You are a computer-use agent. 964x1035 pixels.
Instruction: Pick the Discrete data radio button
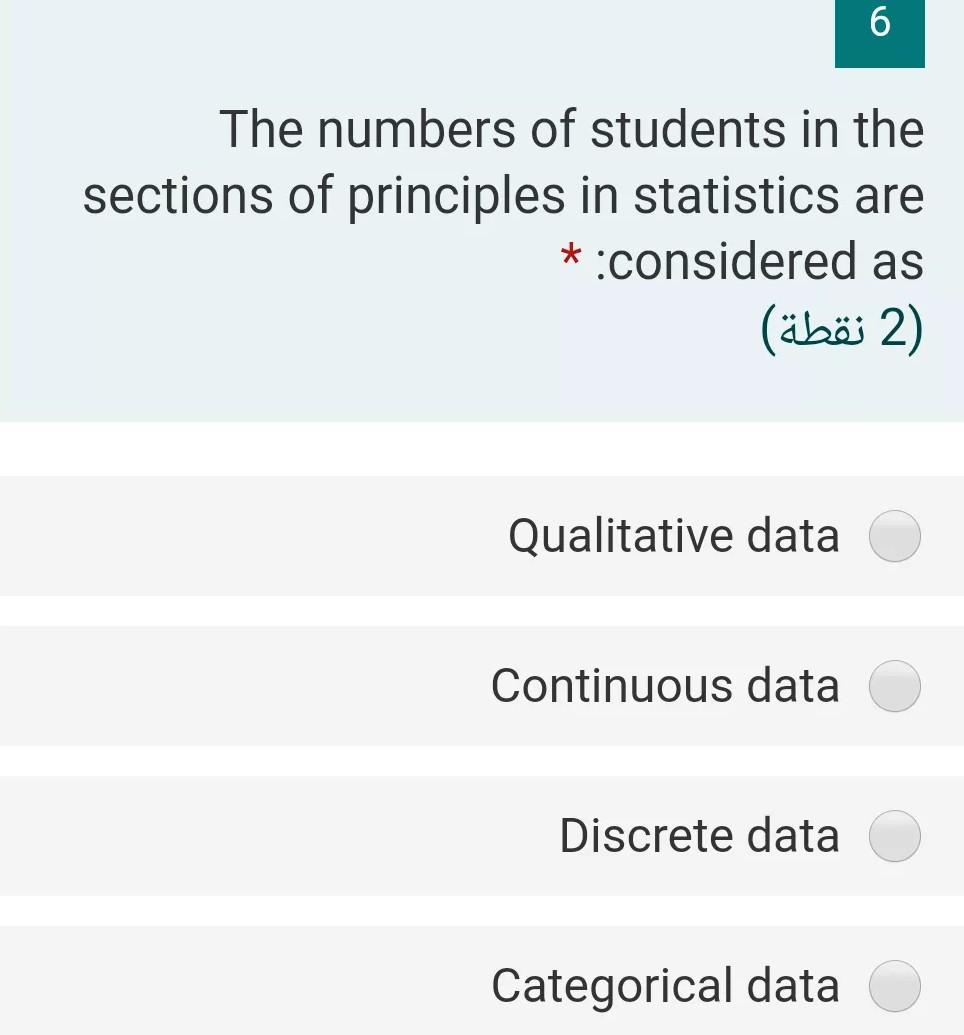(893, 836)
